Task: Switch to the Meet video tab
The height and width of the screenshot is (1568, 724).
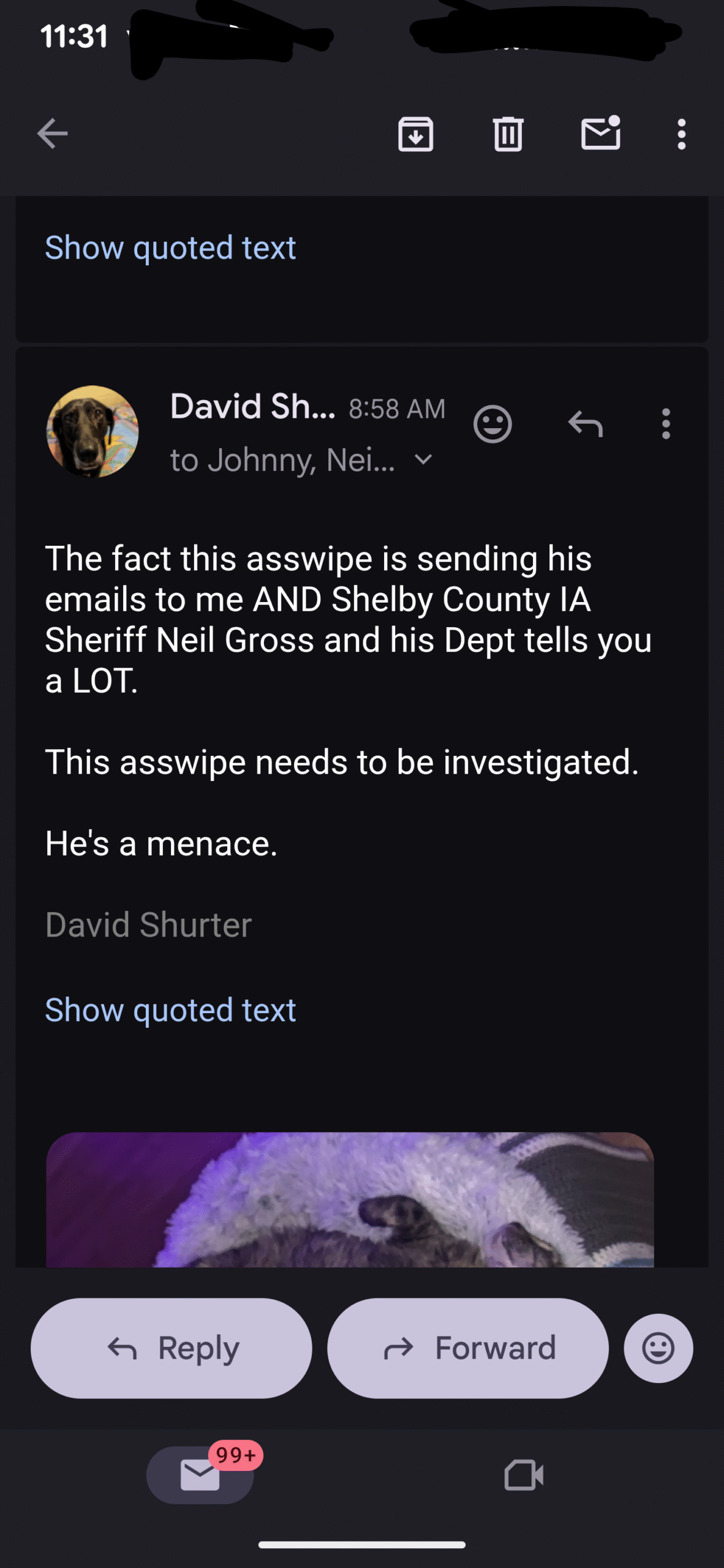Action: pos(524,1474)
